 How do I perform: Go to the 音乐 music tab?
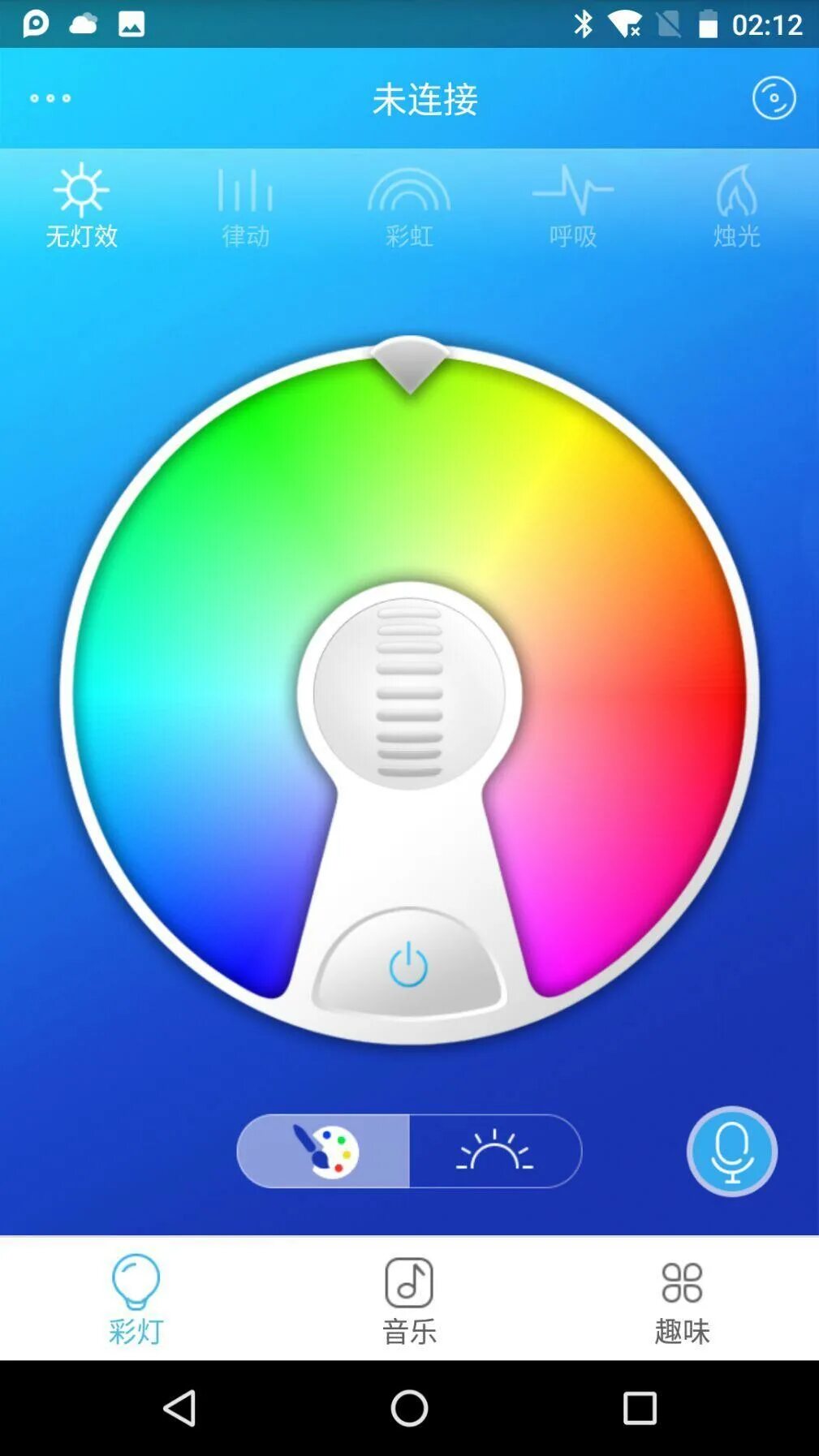[409, 1299]
